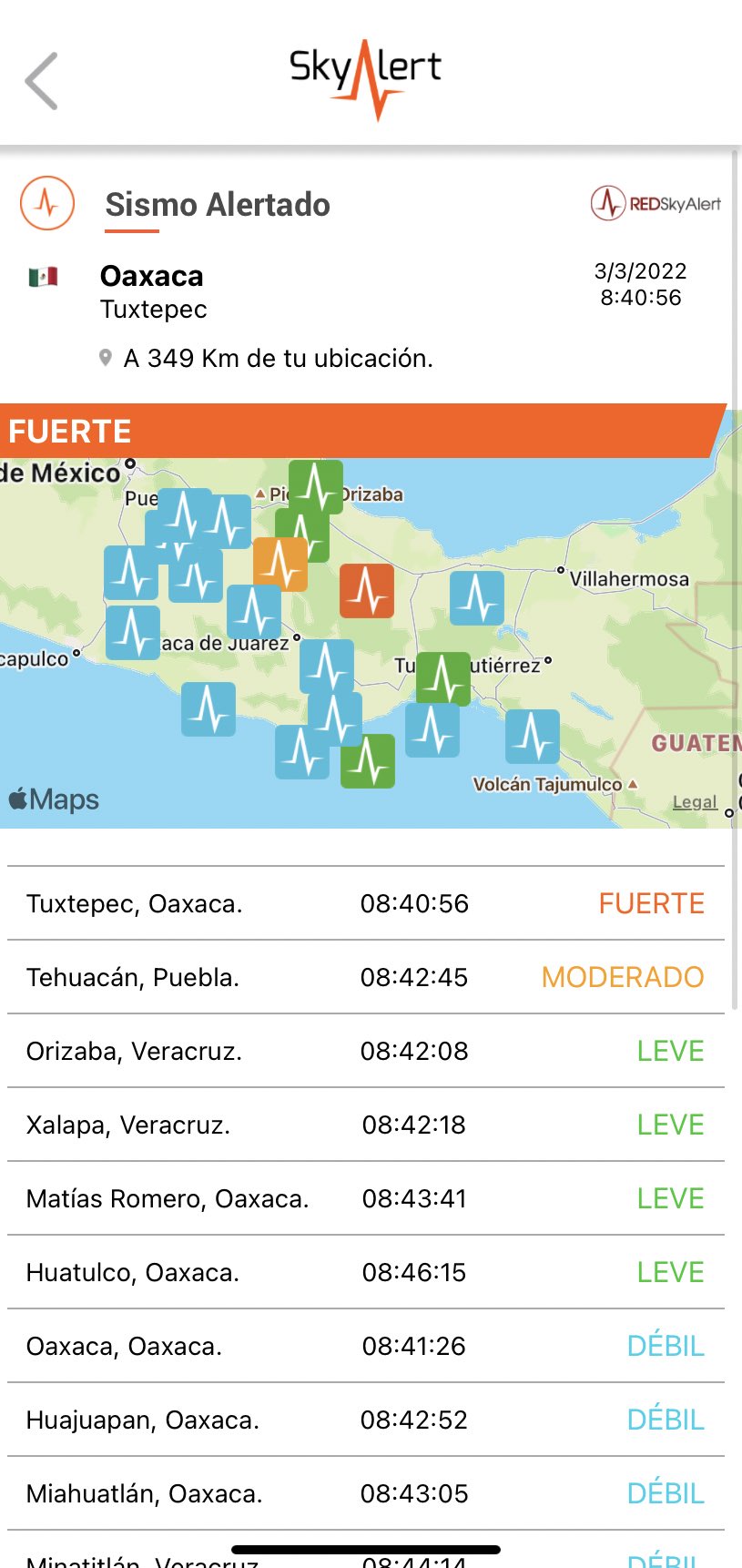Go back using the top-left arrow
742x1568 pixels.
(x=42, y=81)
